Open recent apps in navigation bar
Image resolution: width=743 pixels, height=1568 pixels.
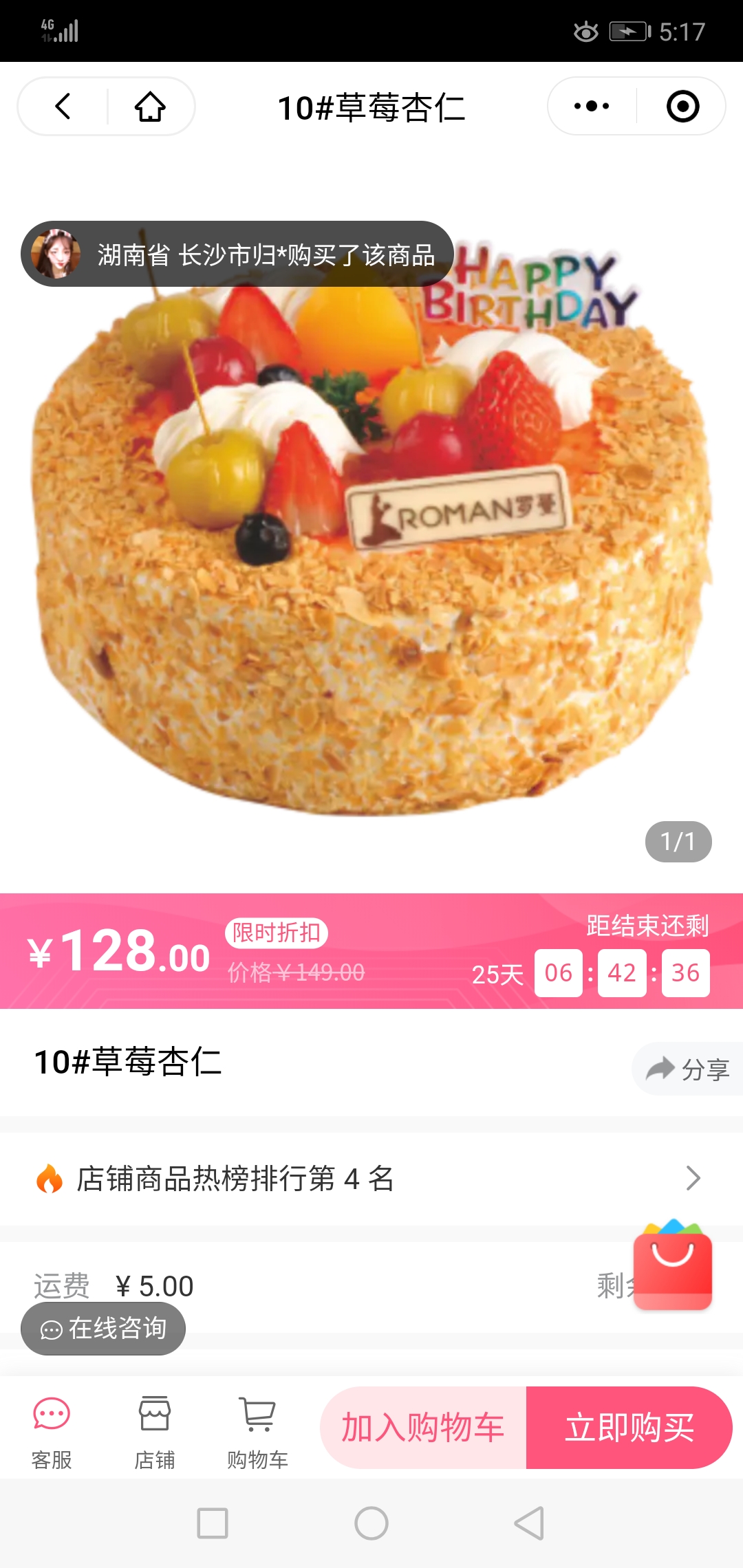pyautogui.click(x=213, y=1523)
